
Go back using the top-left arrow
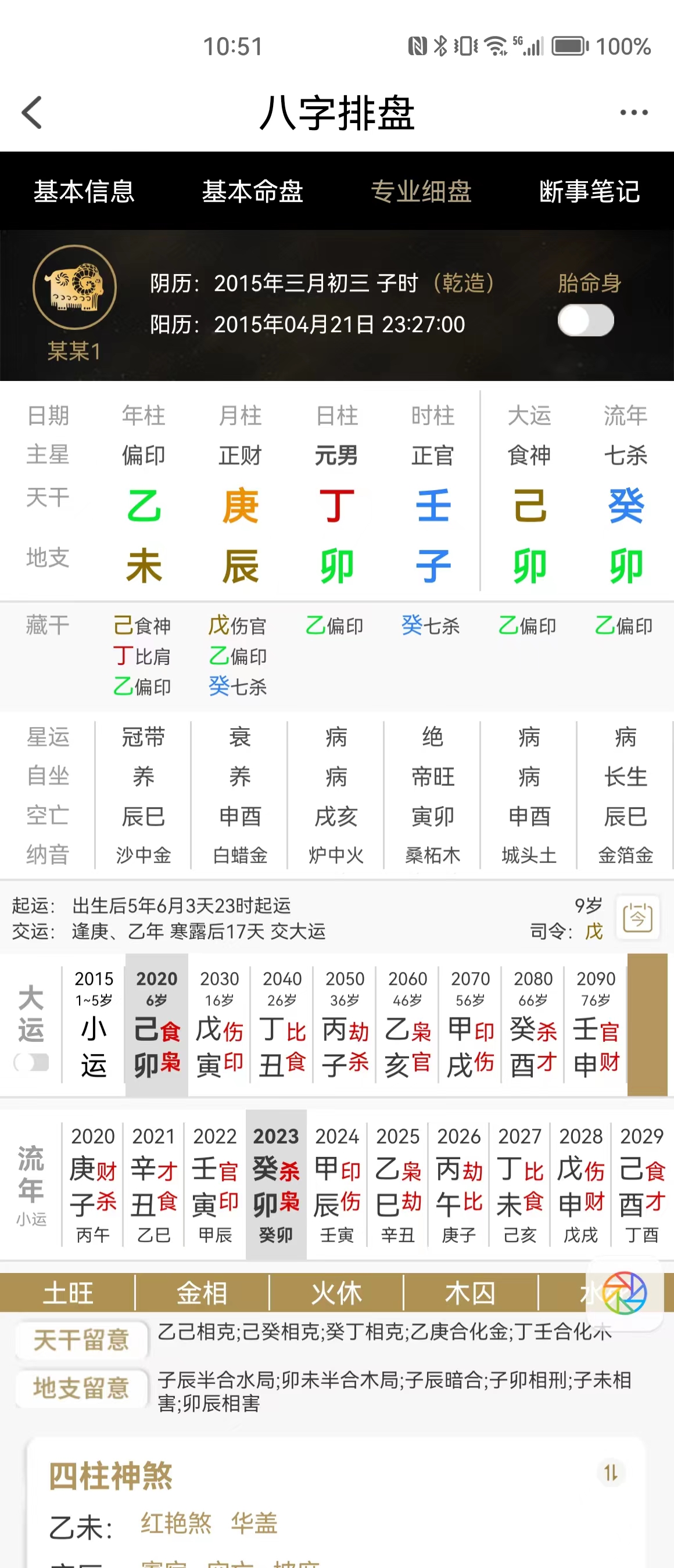pos(31,113)
